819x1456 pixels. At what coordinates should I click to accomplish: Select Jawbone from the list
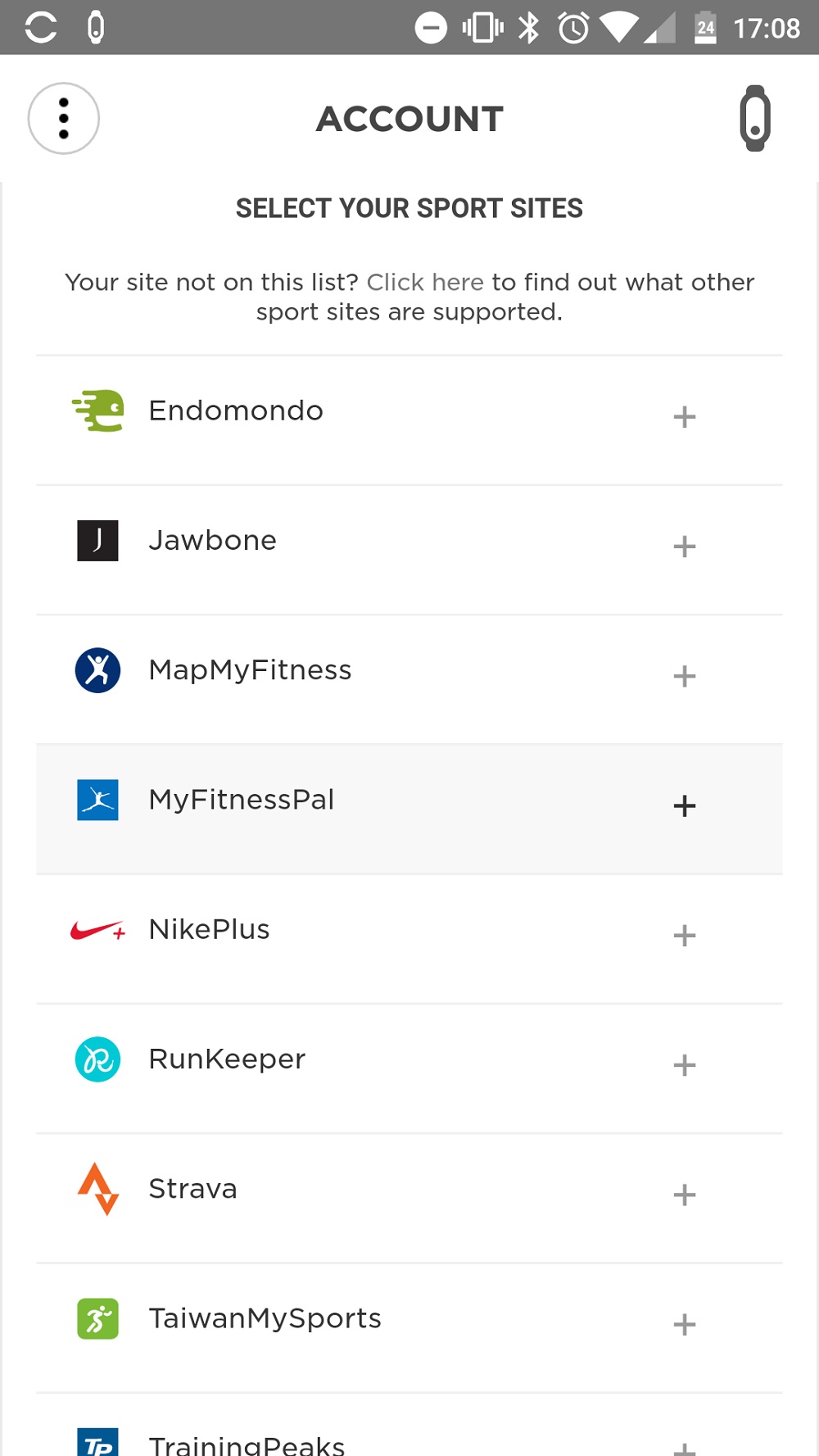(409, 550)
